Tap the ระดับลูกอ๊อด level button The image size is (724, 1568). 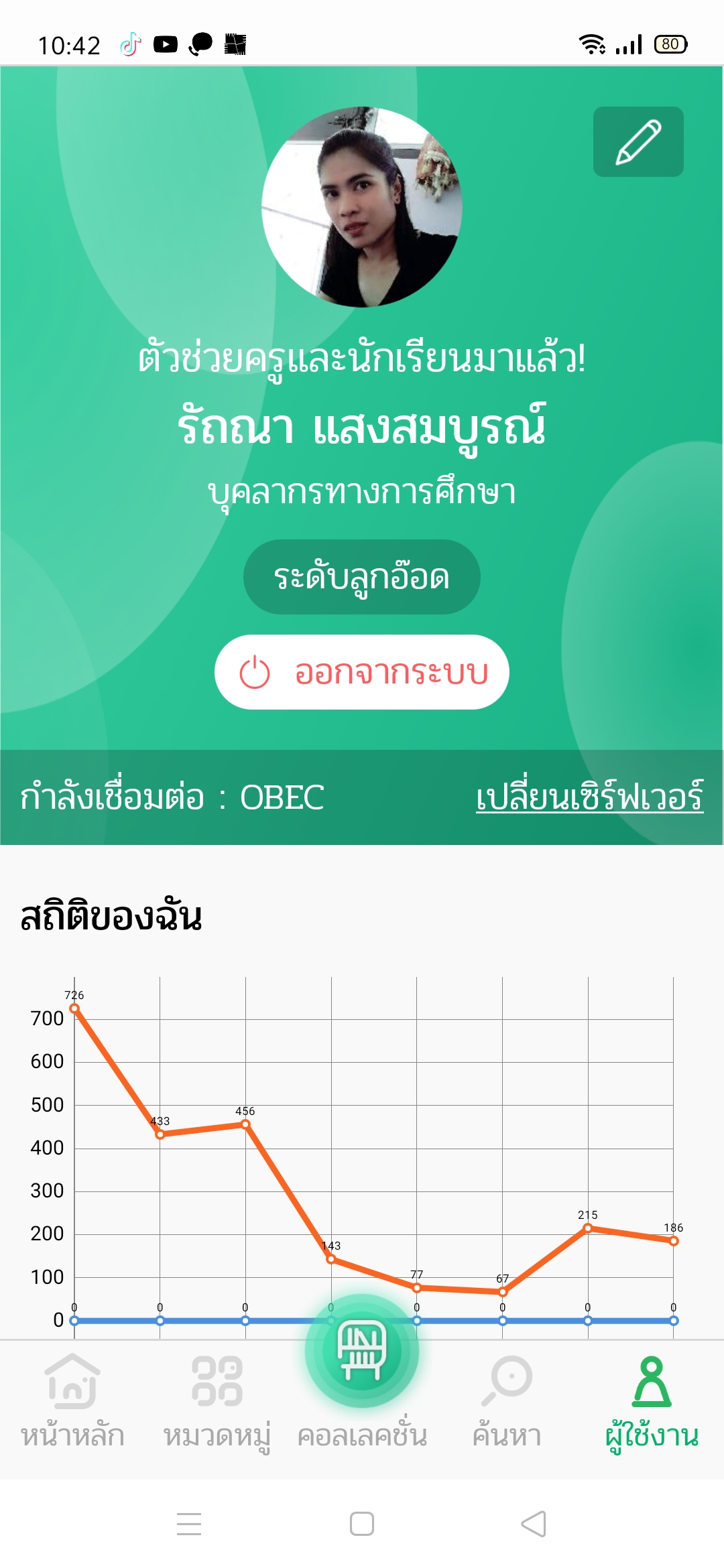362,577
